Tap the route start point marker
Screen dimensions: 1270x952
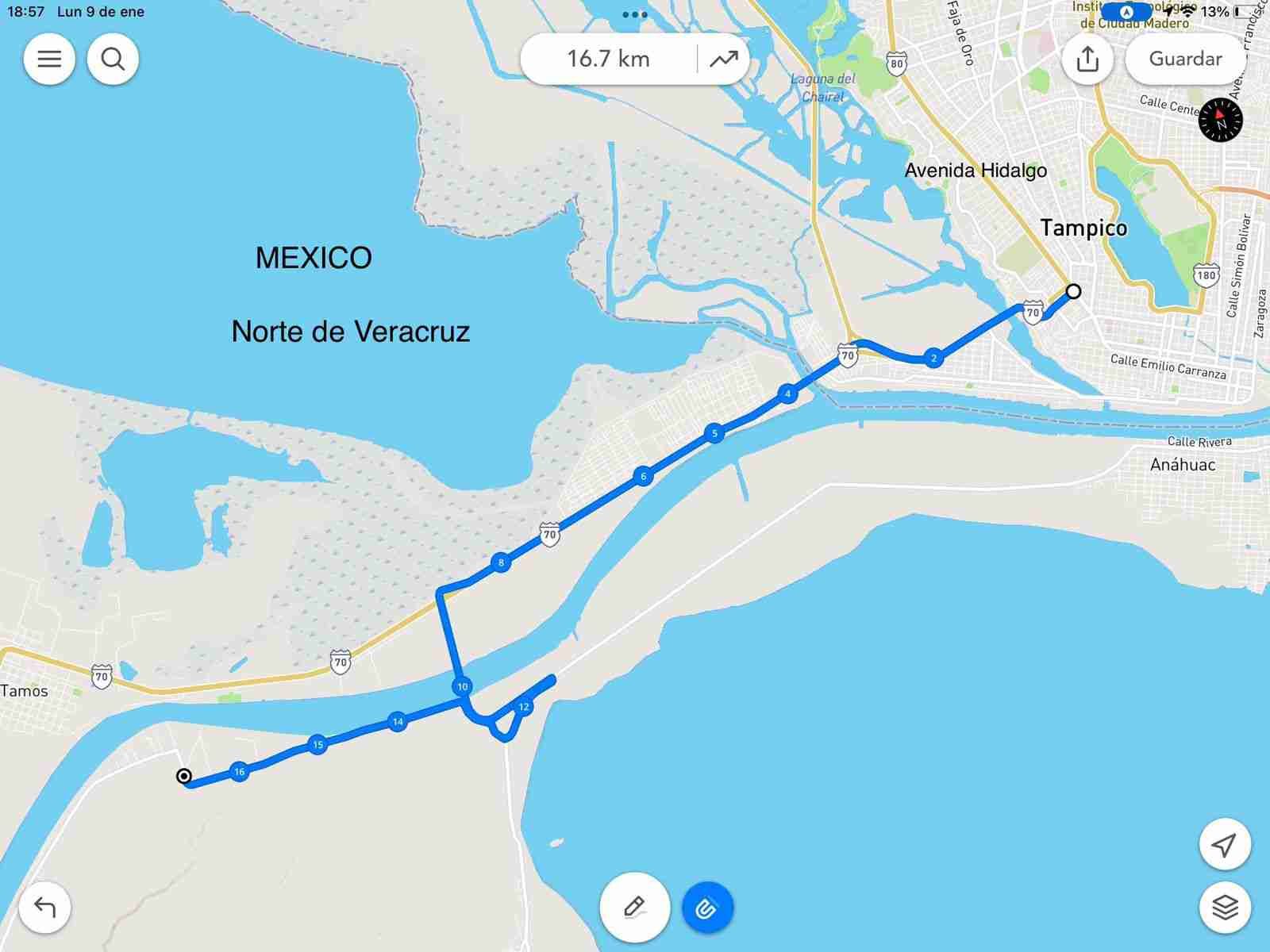coord(1073,291)
